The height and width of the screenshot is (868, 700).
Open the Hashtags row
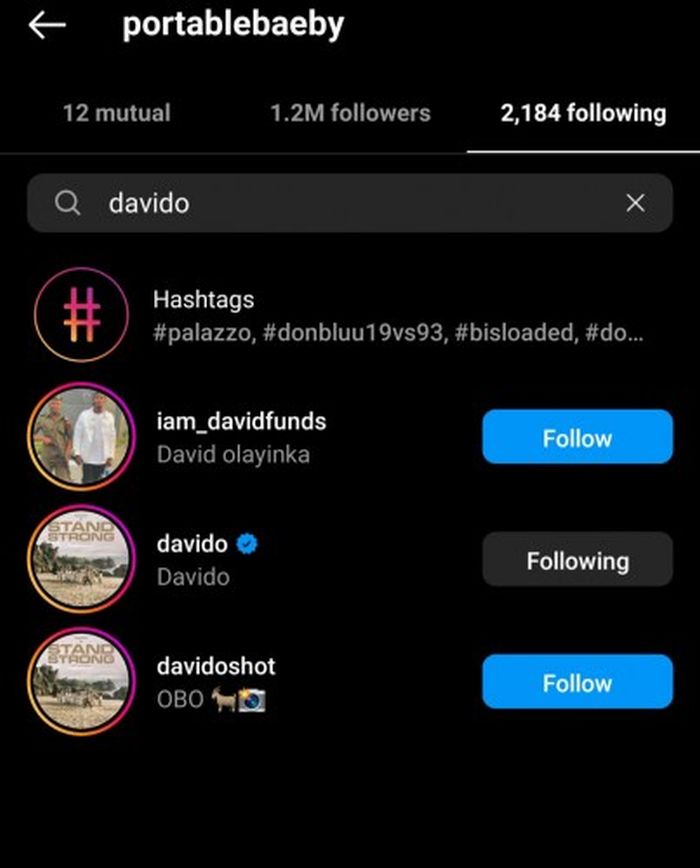coord(396,315)
